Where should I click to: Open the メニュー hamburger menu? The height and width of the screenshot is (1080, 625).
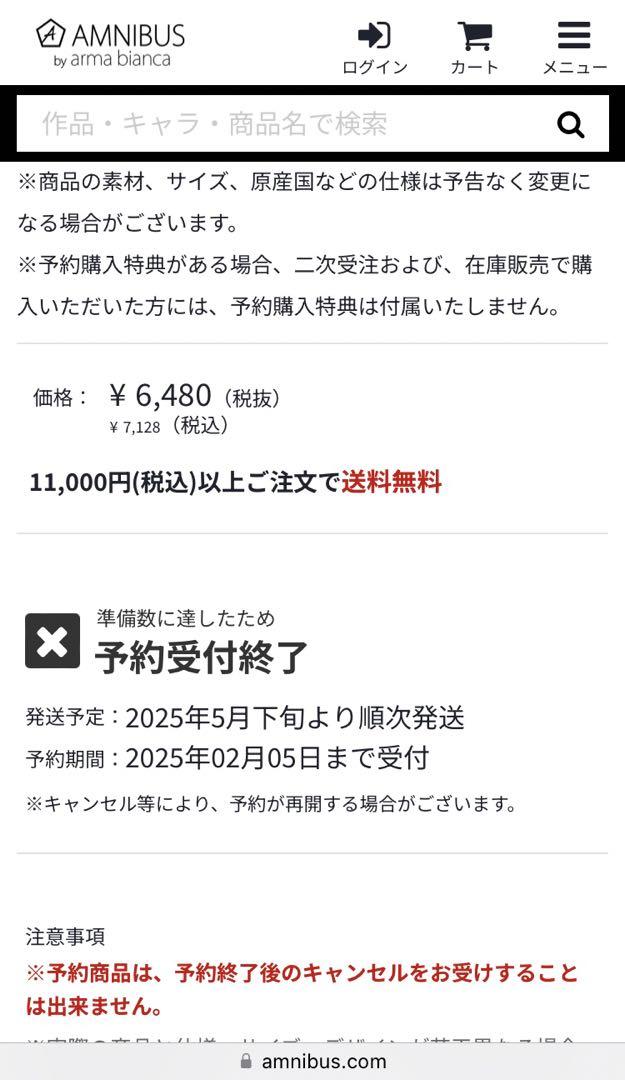click(574, 48)
